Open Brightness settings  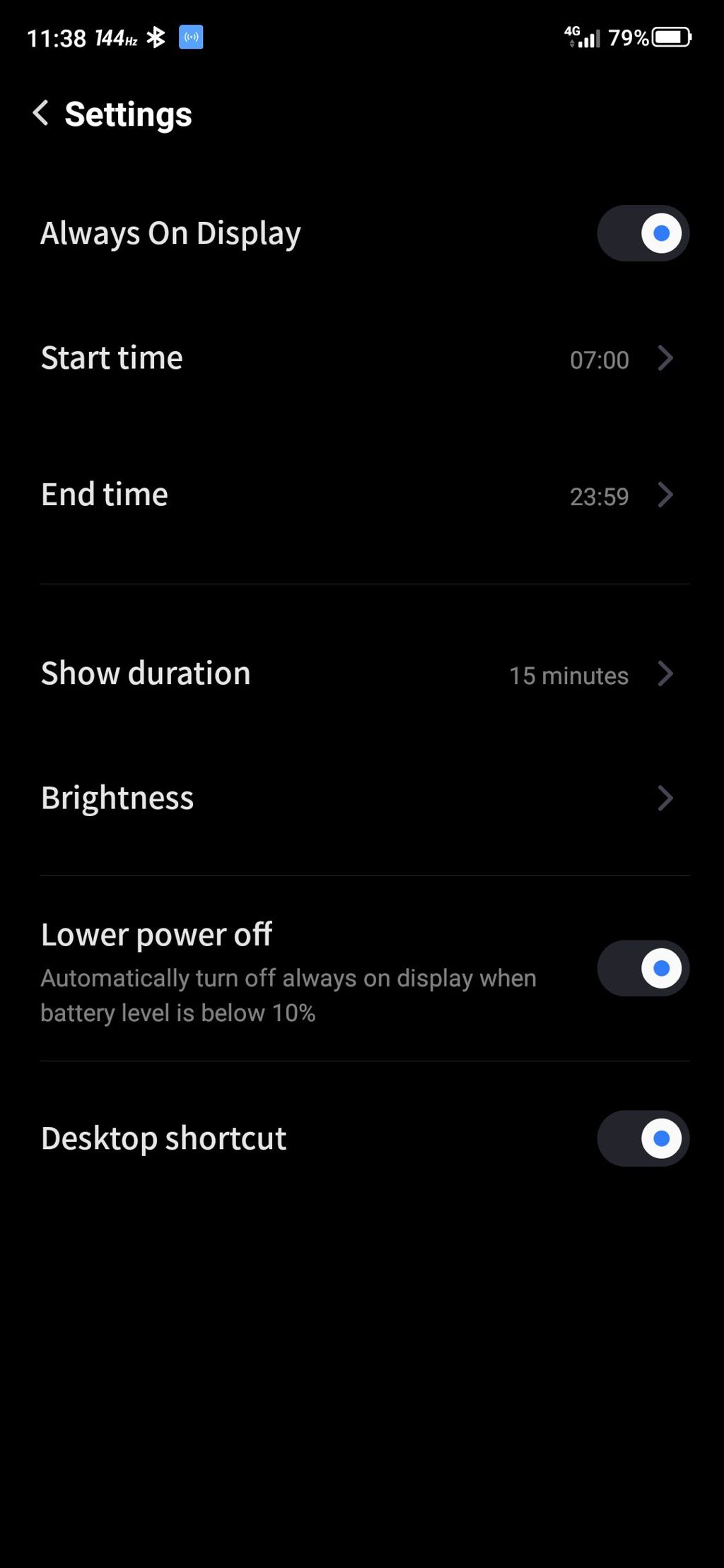click(x=362, y=798)
